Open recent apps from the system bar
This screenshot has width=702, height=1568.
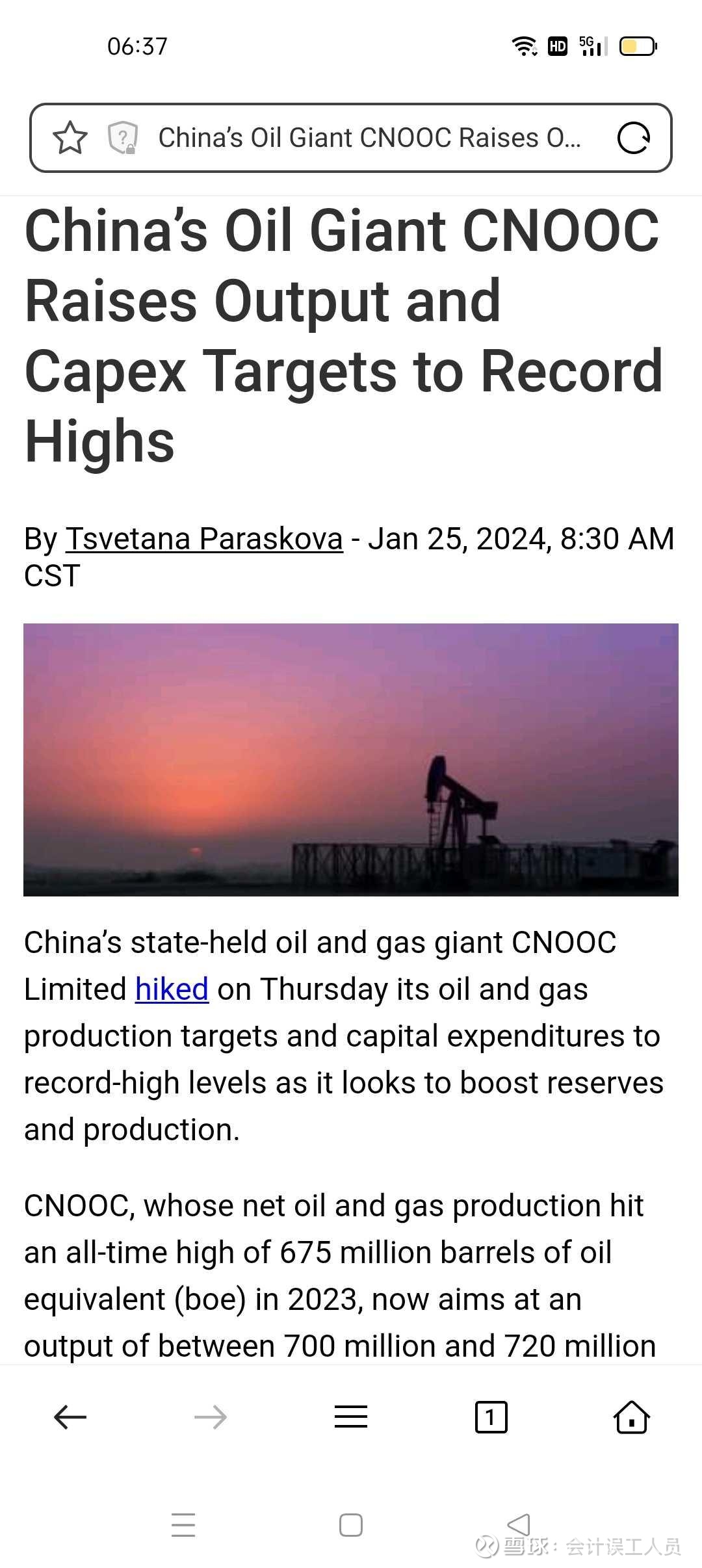183,1525
